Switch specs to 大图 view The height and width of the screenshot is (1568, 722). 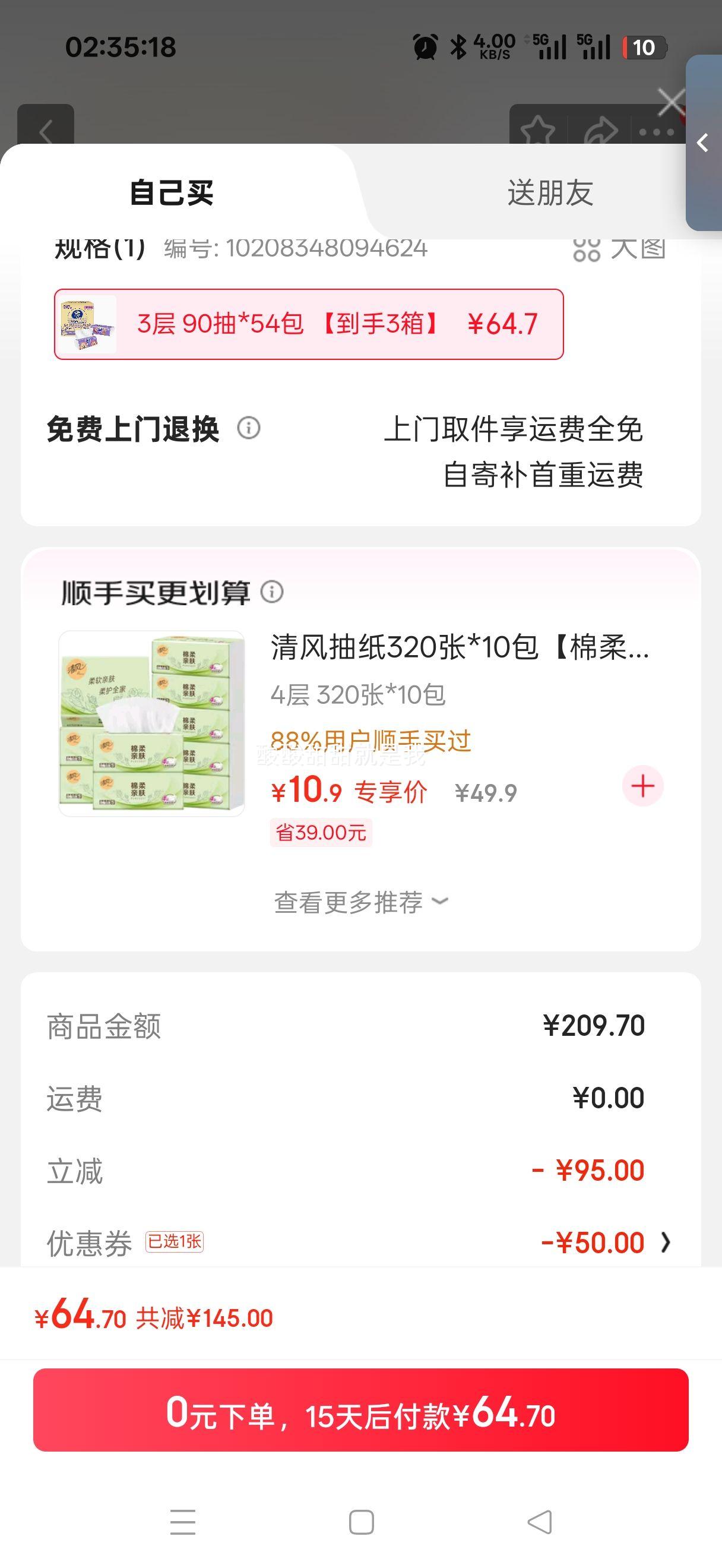tap(619, 248)
